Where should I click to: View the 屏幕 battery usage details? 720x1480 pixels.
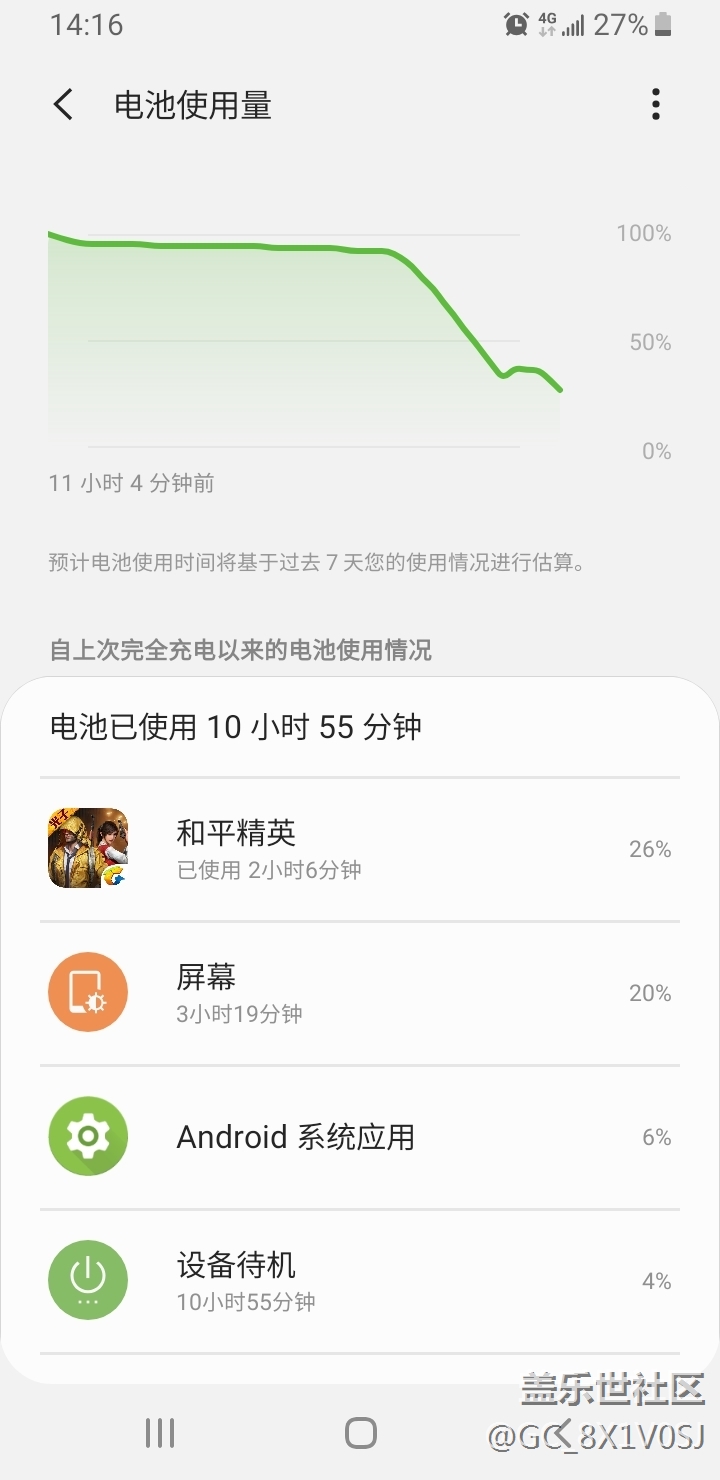[360, 993]
